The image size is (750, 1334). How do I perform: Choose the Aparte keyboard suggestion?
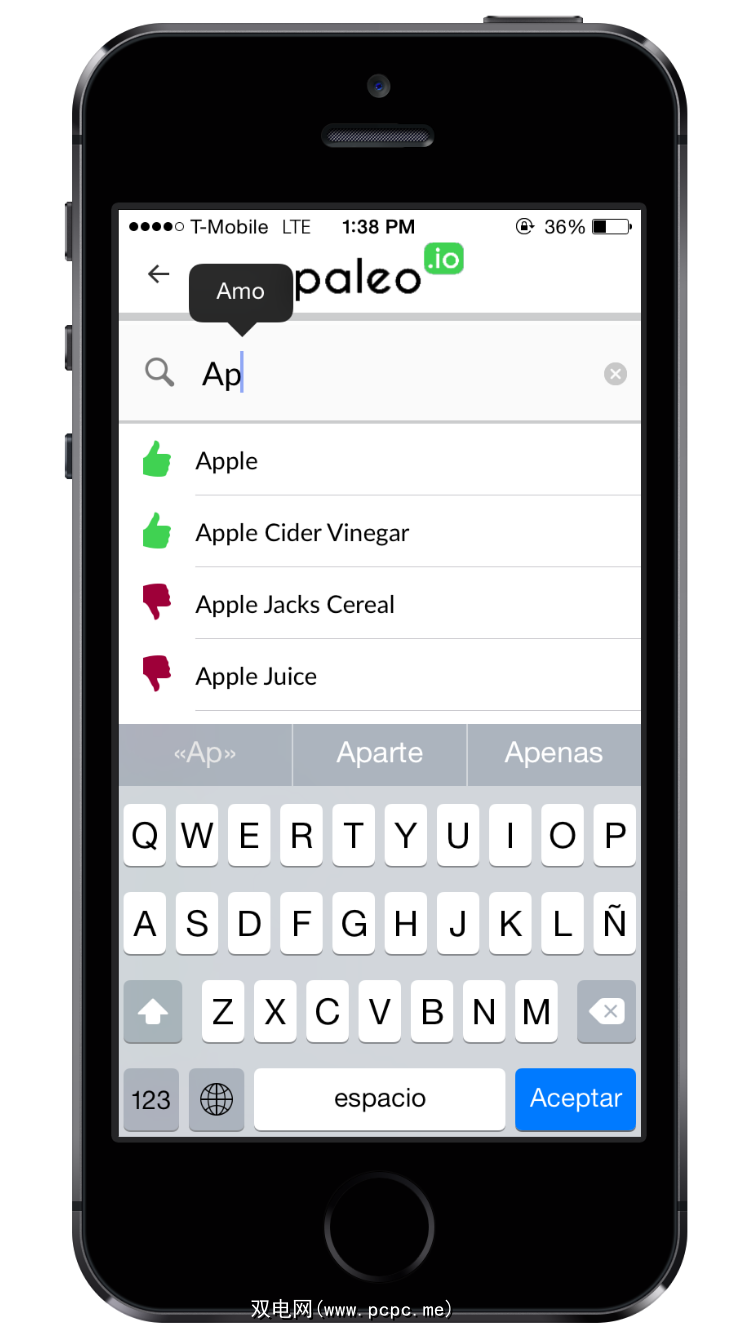(380, 753)
